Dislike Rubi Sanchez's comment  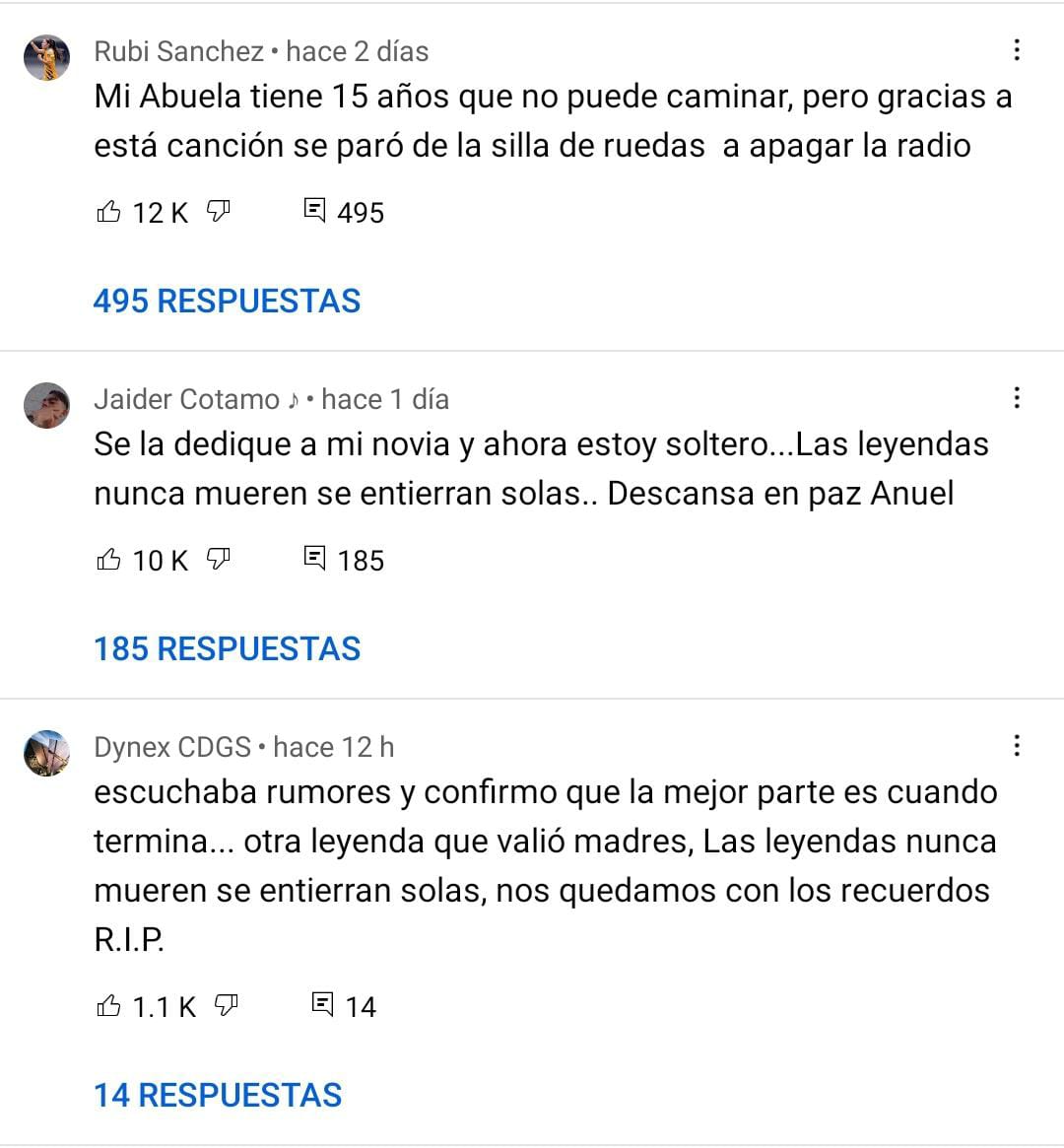coord(219,211)
